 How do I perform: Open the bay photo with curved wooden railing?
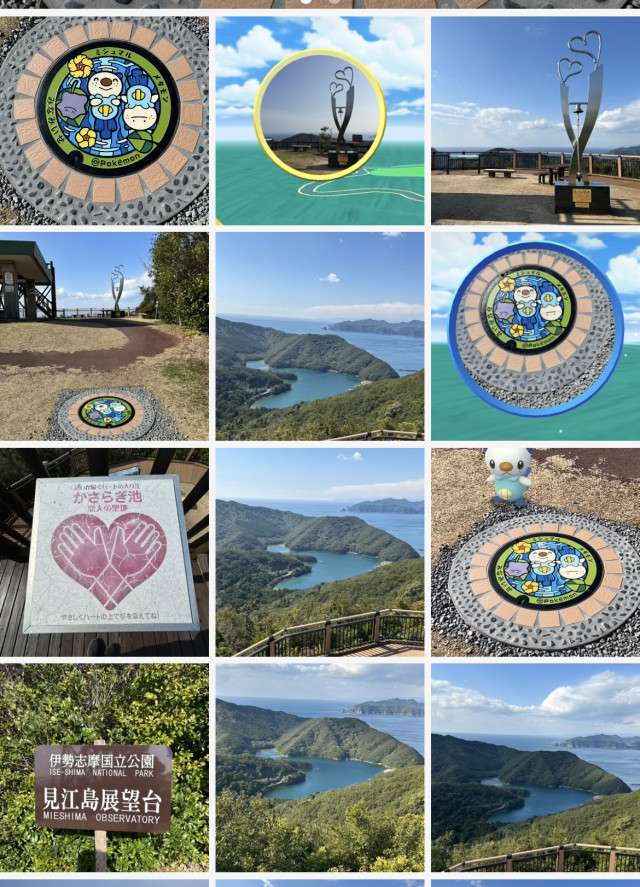(320, 552)
